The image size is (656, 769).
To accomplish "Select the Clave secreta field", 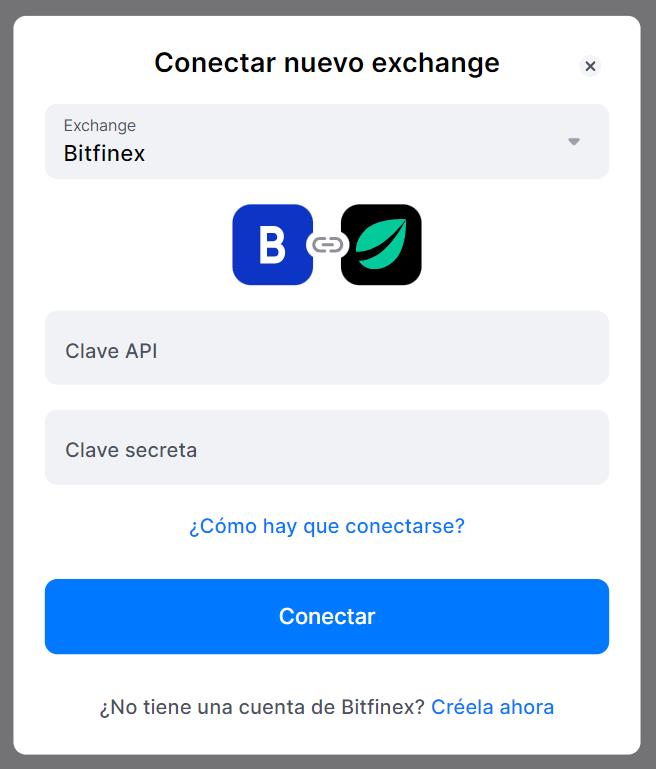I will pyautogui.click(x=326, y=447).
